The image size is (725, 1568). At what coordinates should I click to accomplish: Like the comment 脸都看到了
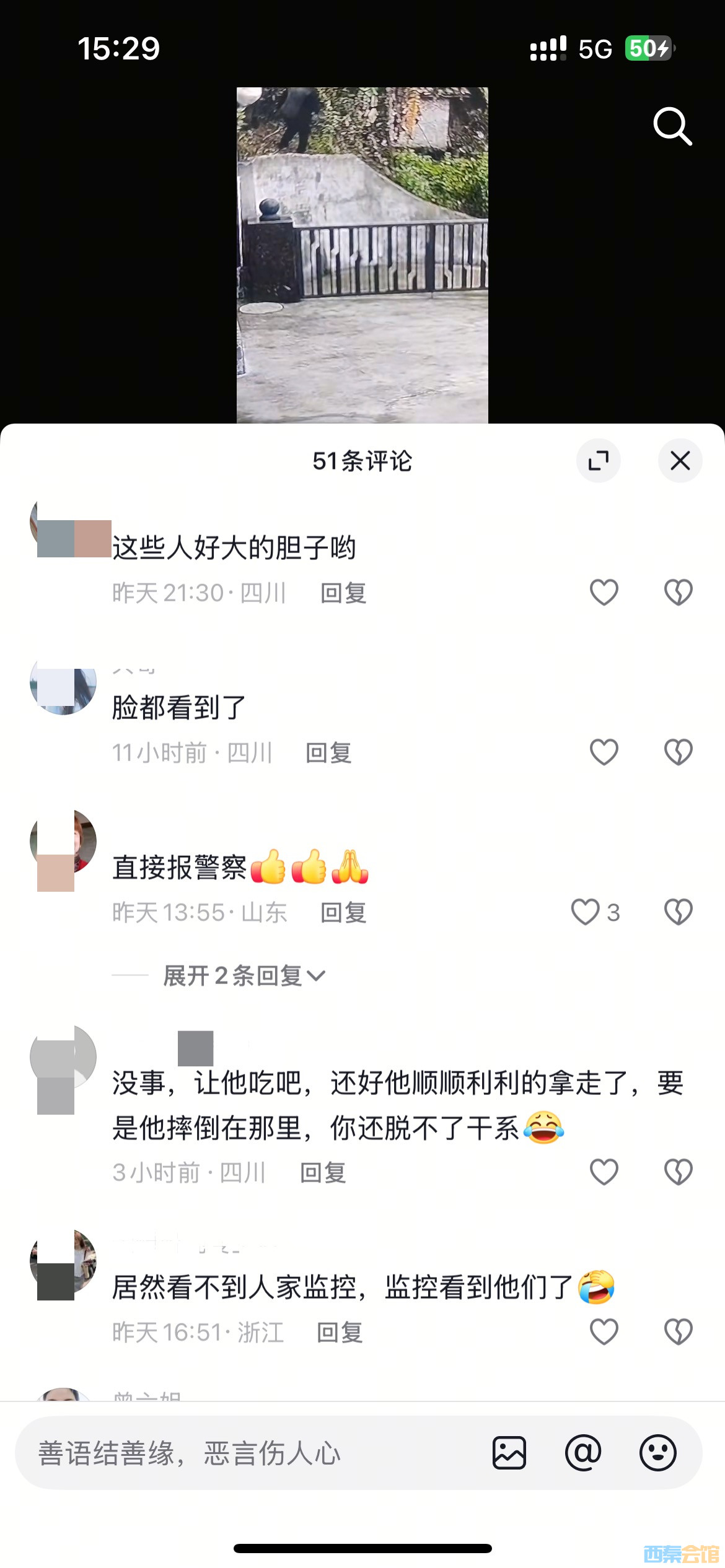click(604, 752)
